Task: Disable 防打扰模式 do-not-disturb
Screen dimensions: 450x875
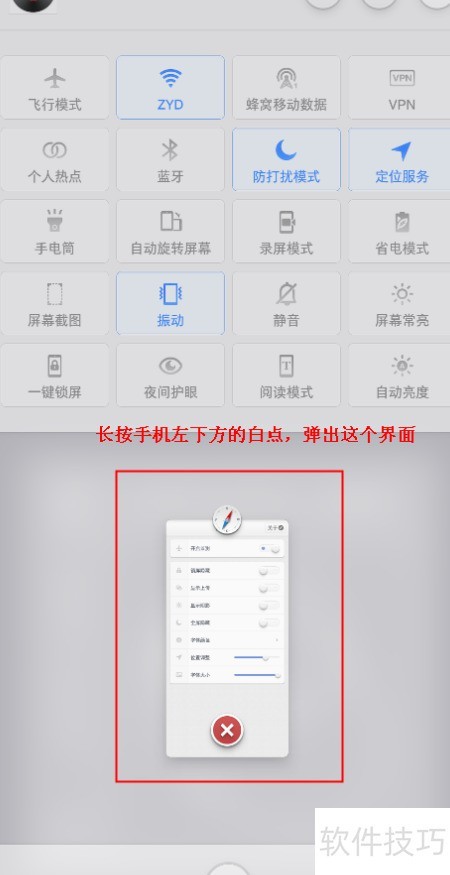Action: 286,160
